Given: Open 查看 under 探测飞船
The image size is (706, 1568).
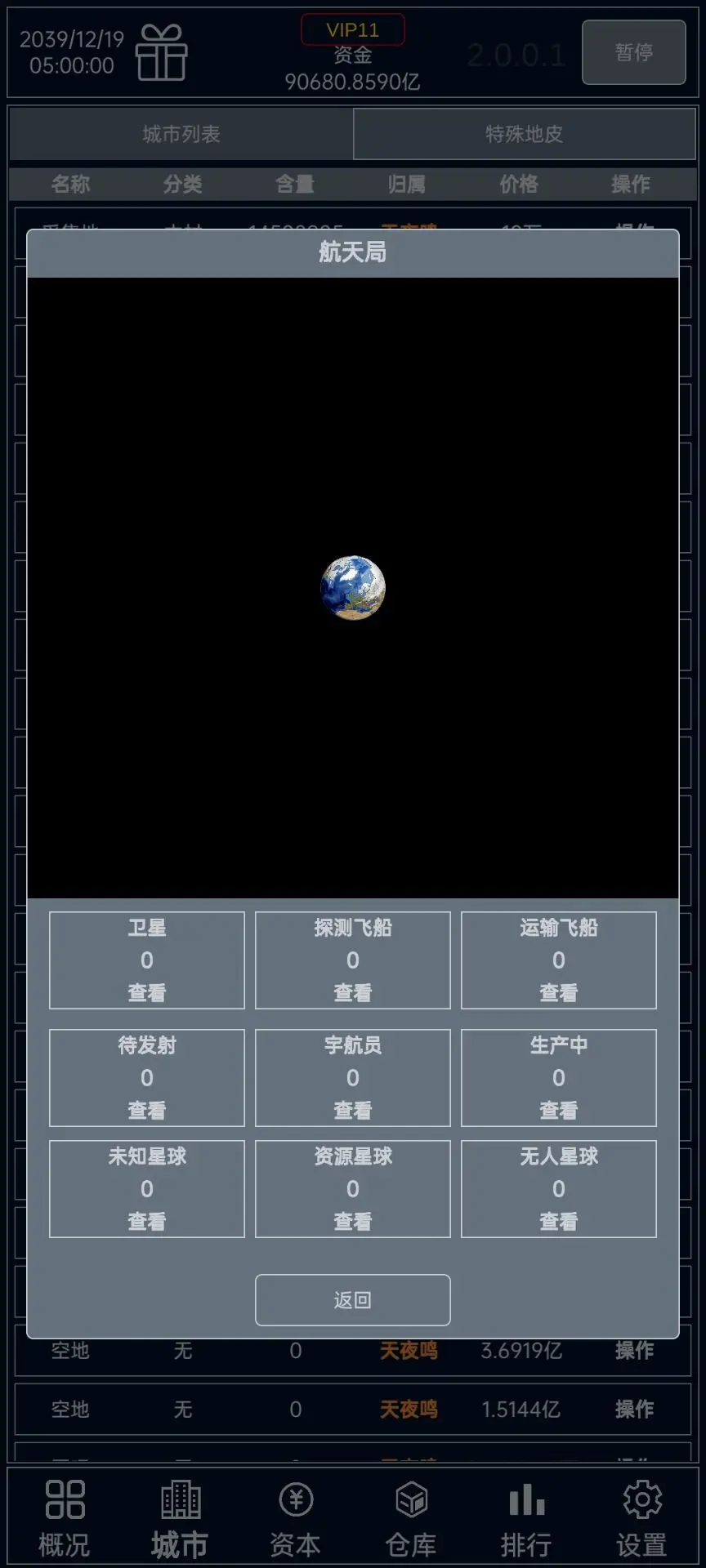Looking at the screenshot, I should 352,992.
